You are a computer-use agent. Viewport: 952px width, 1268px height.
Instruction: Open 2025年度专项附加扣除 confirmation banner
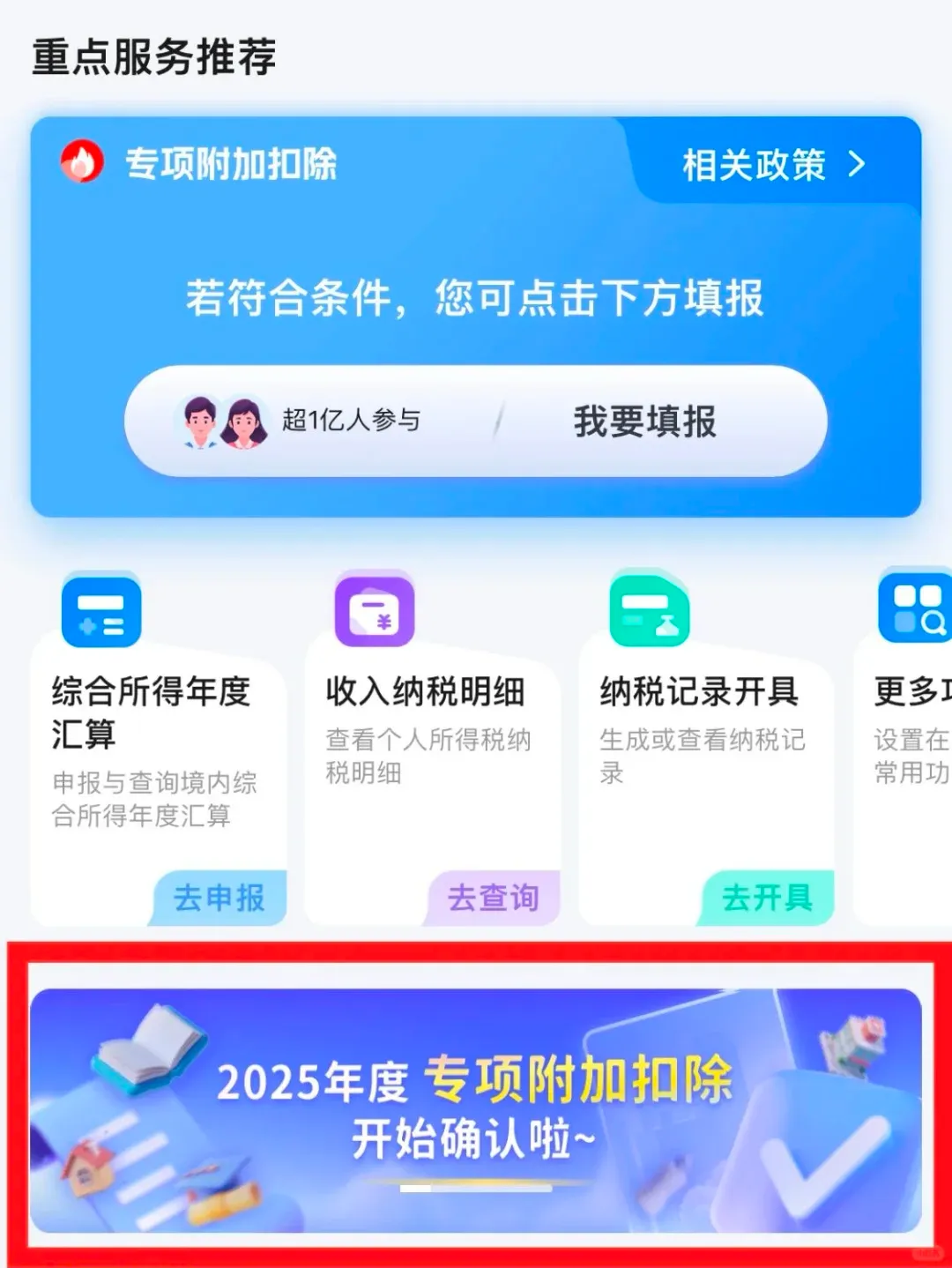(x=476, y=1109)
